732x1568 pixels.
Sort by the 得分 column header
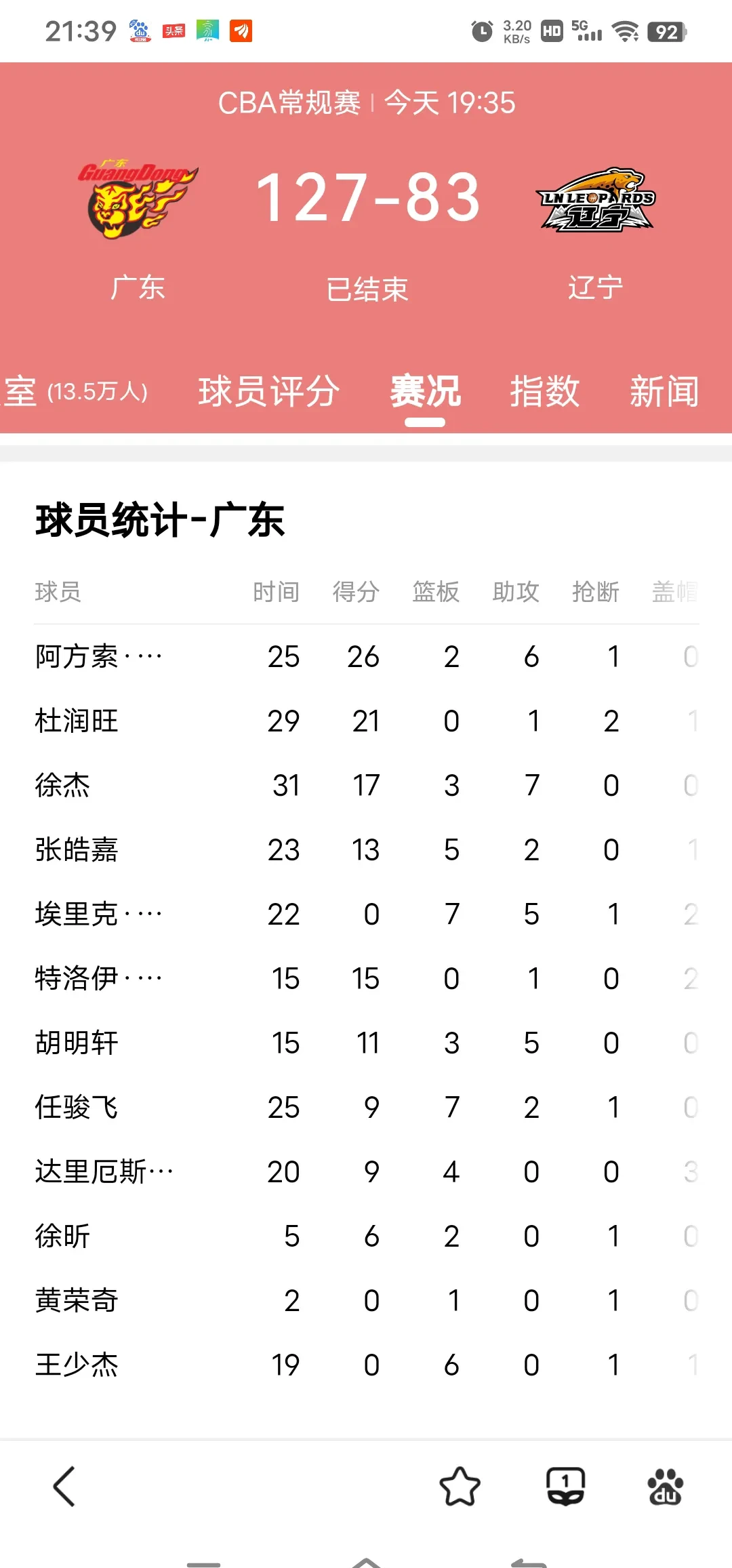356,591
